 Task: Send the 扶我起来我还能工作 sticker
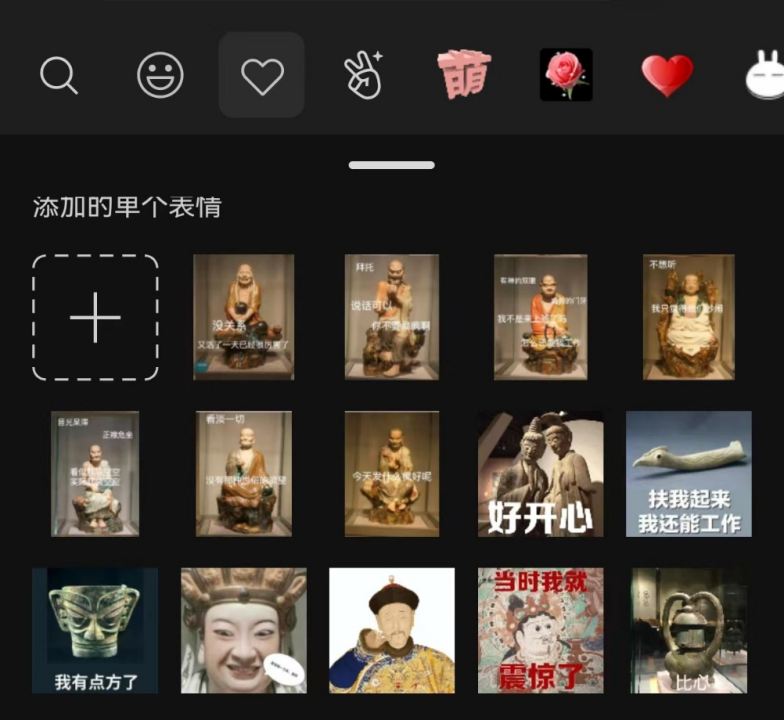(x=688, y=474)
